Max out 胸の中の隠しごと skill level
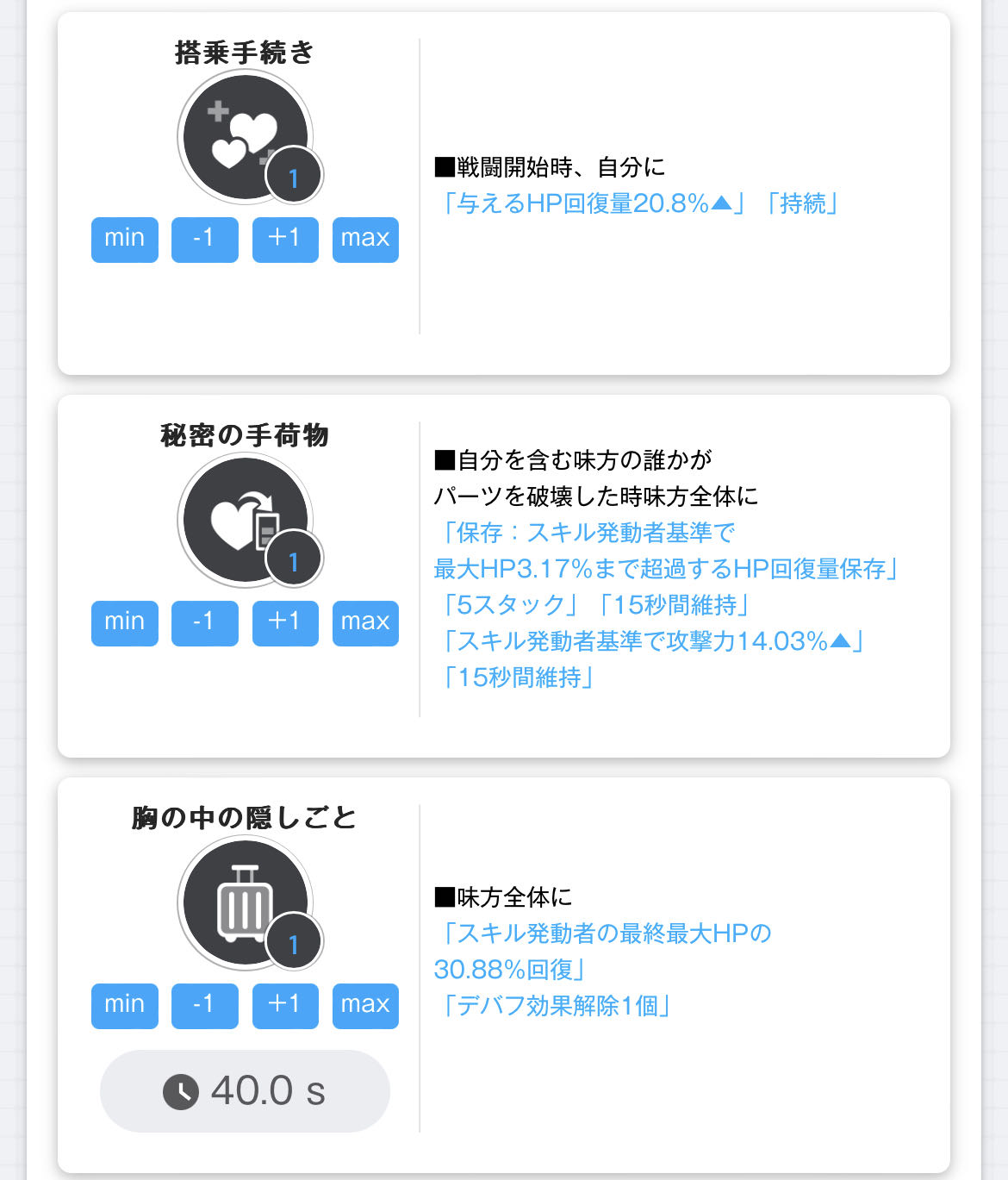The image size is (1008, 1180). pos(365,1006)
